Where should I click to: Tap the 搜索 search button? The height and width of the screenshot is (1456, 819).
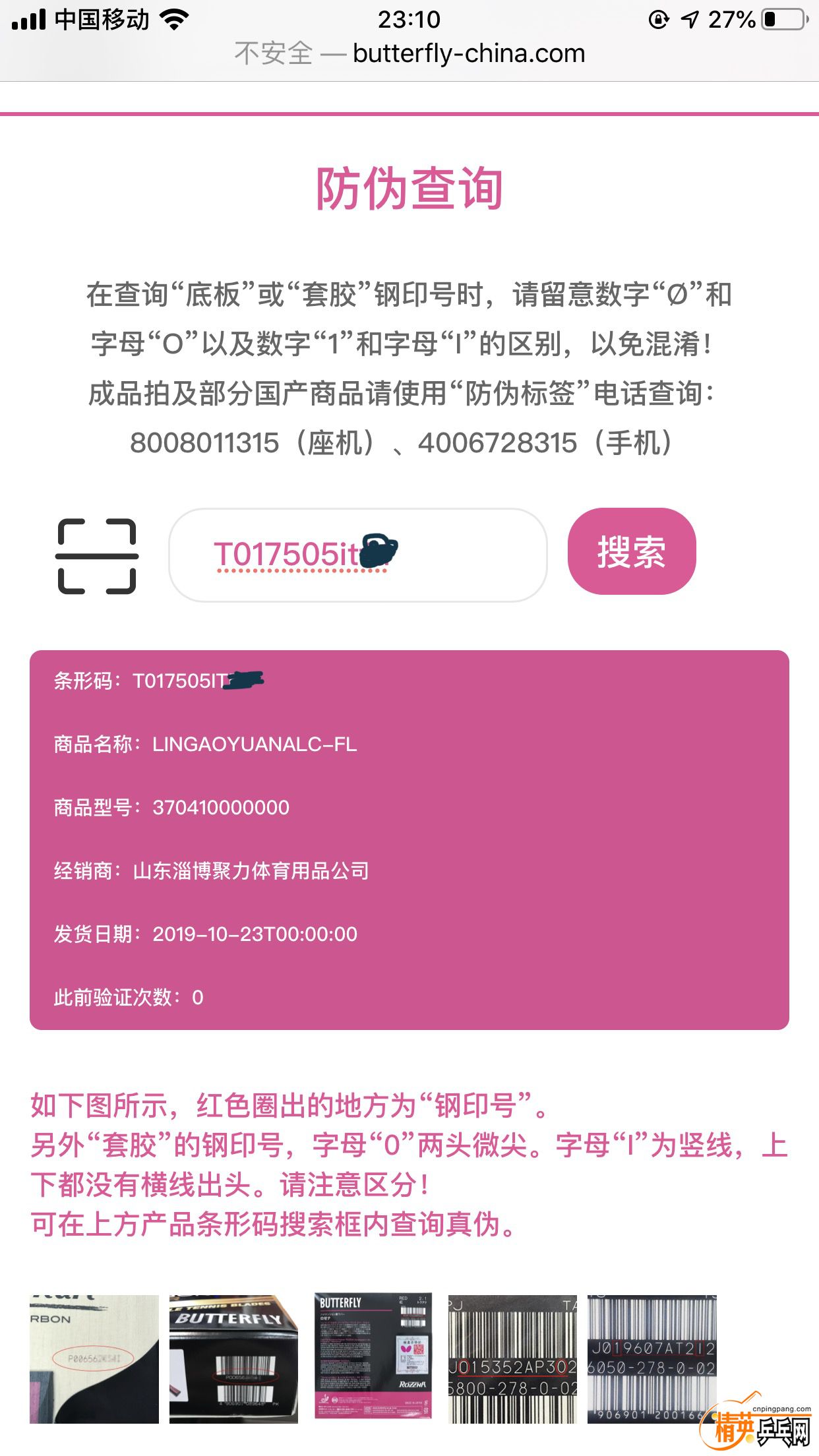point(631,551)
